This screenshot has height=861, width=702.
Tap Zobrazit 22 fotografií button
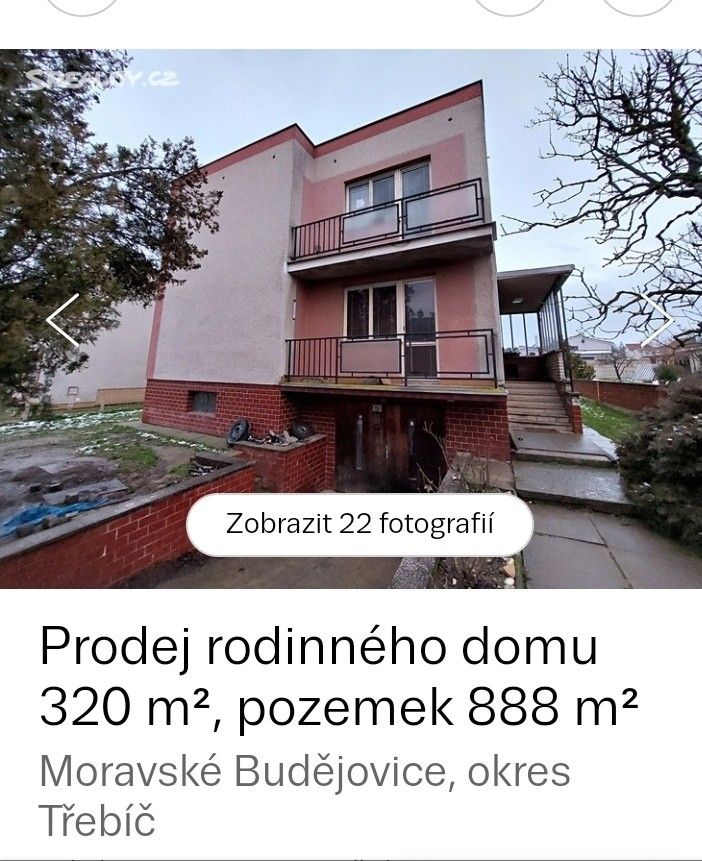(x=360, y=524)
